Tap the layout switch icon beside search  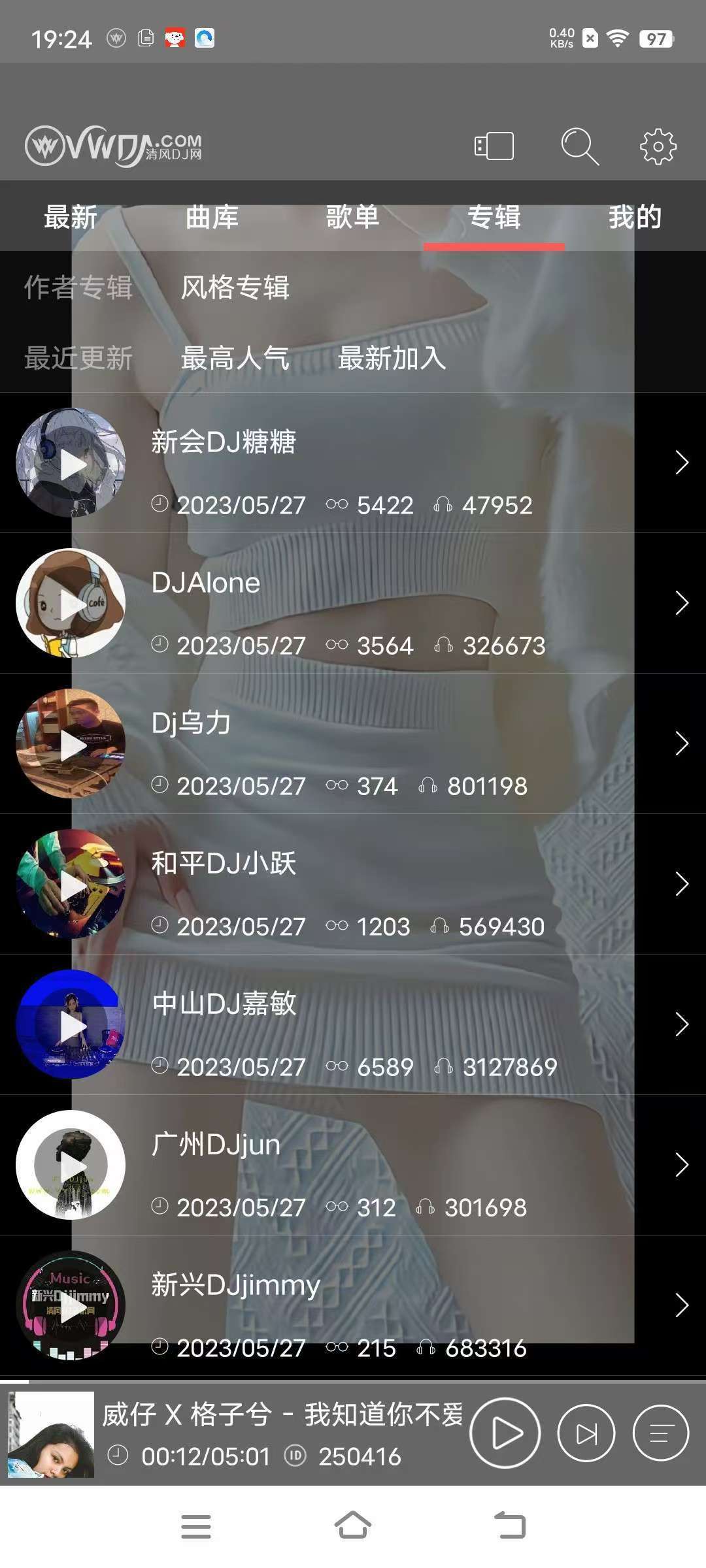(494, 146)
